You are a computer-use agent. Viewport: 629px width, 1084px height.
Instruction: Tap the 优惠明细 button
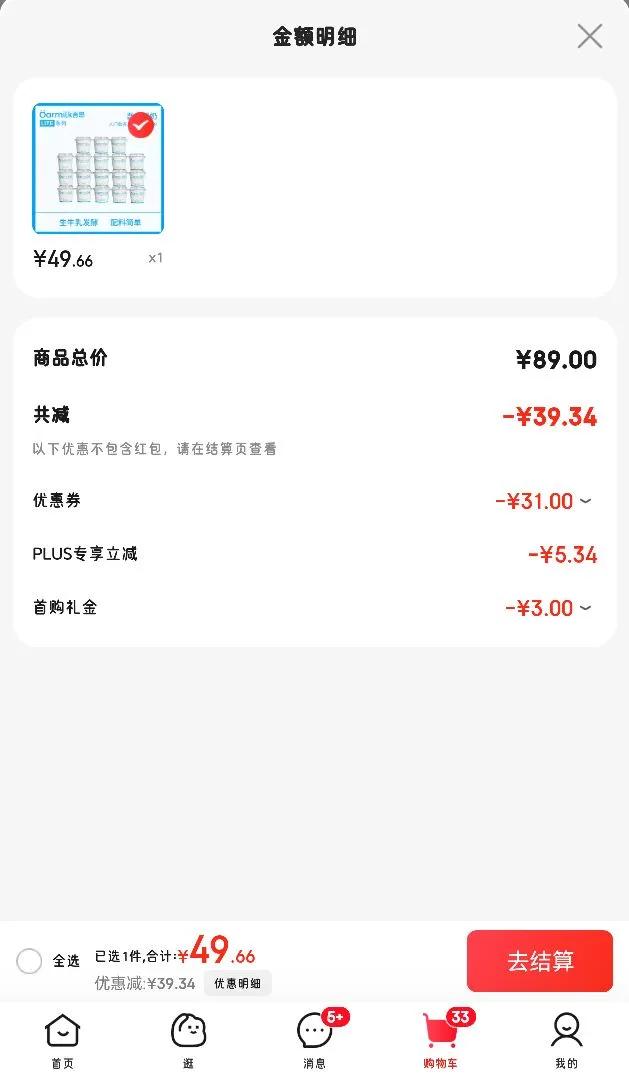tap(237, 983)
